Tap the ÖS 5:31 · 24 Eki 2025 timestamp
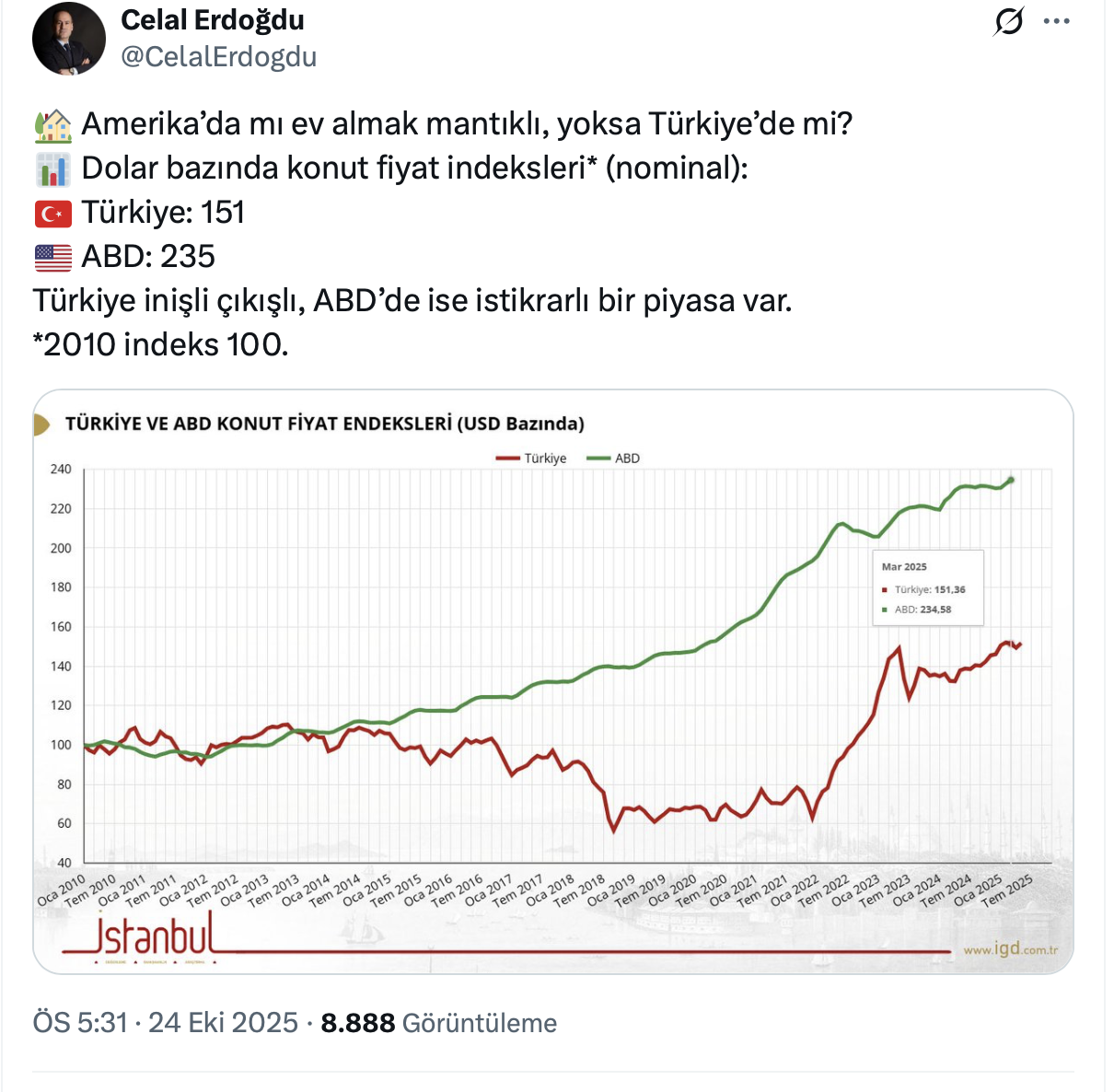Image resolution: width=1114 pixels, height=1092 pixels. [x=166, y=1023]
